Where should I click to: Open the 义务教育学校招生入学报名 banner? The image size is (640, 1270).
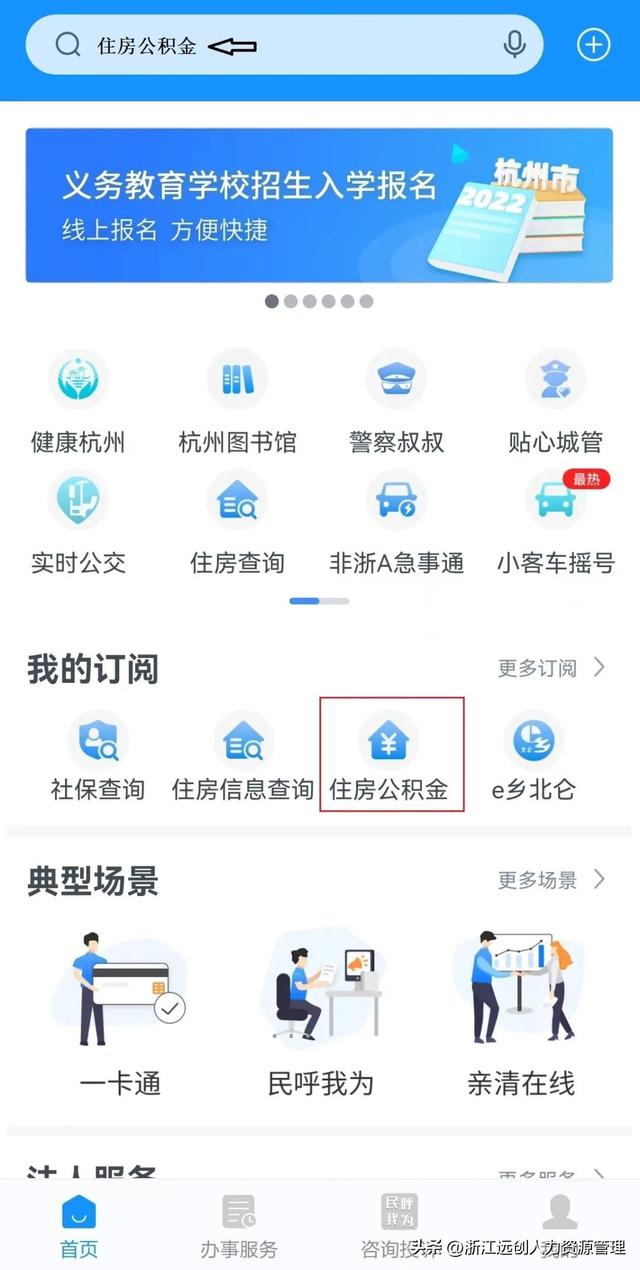pyautogui.click(x=319, y=205)
